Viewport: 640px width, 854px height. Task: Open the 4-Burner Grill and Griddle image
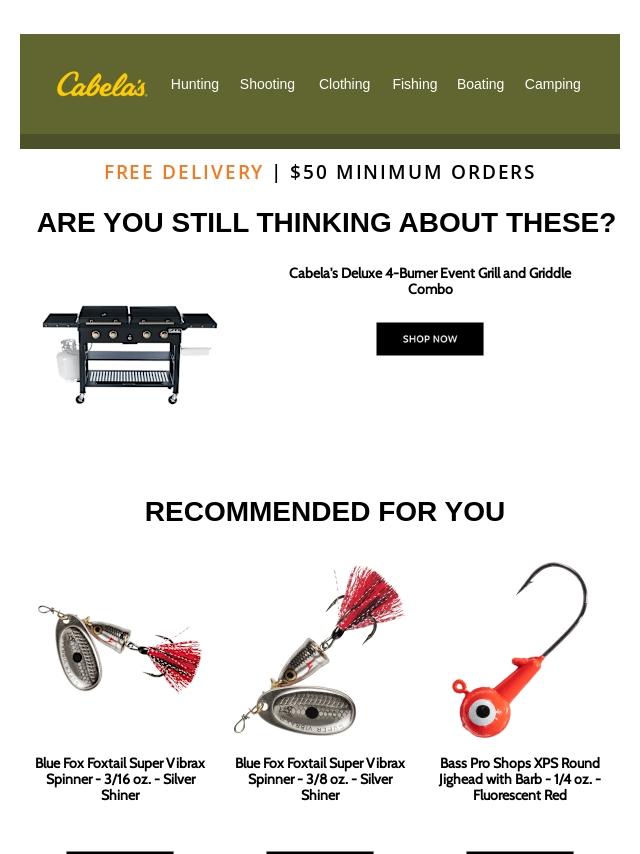[130, 354]
